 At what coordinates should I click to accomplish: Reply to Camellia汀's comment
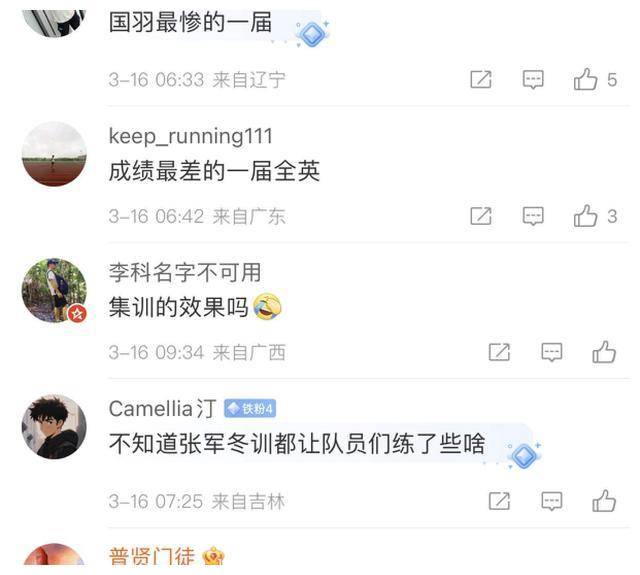(552, 501)
